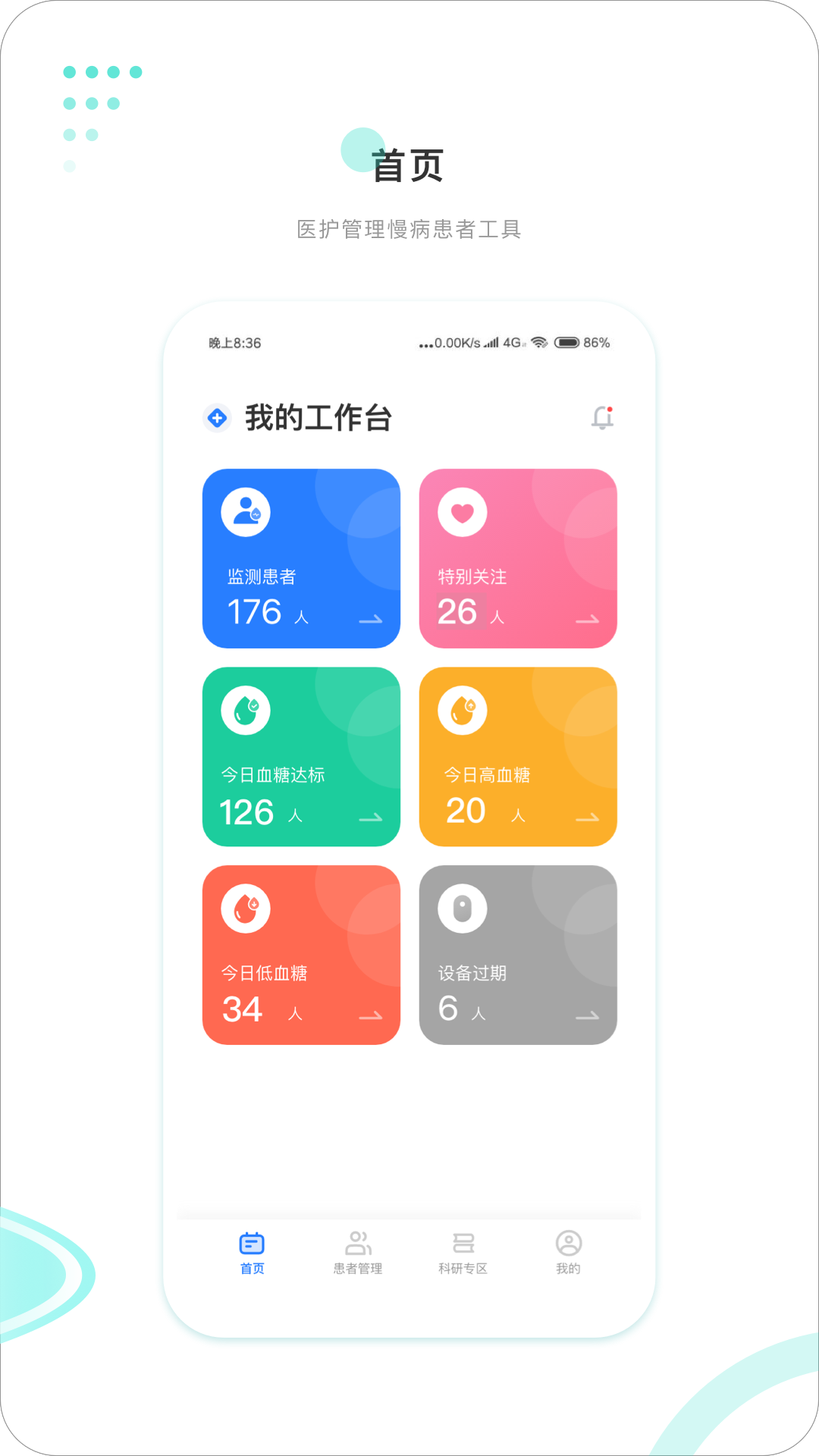Select the 监测患者 patient icon
The width and height of the screenshot is (819, 1456).
(x=244, y=512)
